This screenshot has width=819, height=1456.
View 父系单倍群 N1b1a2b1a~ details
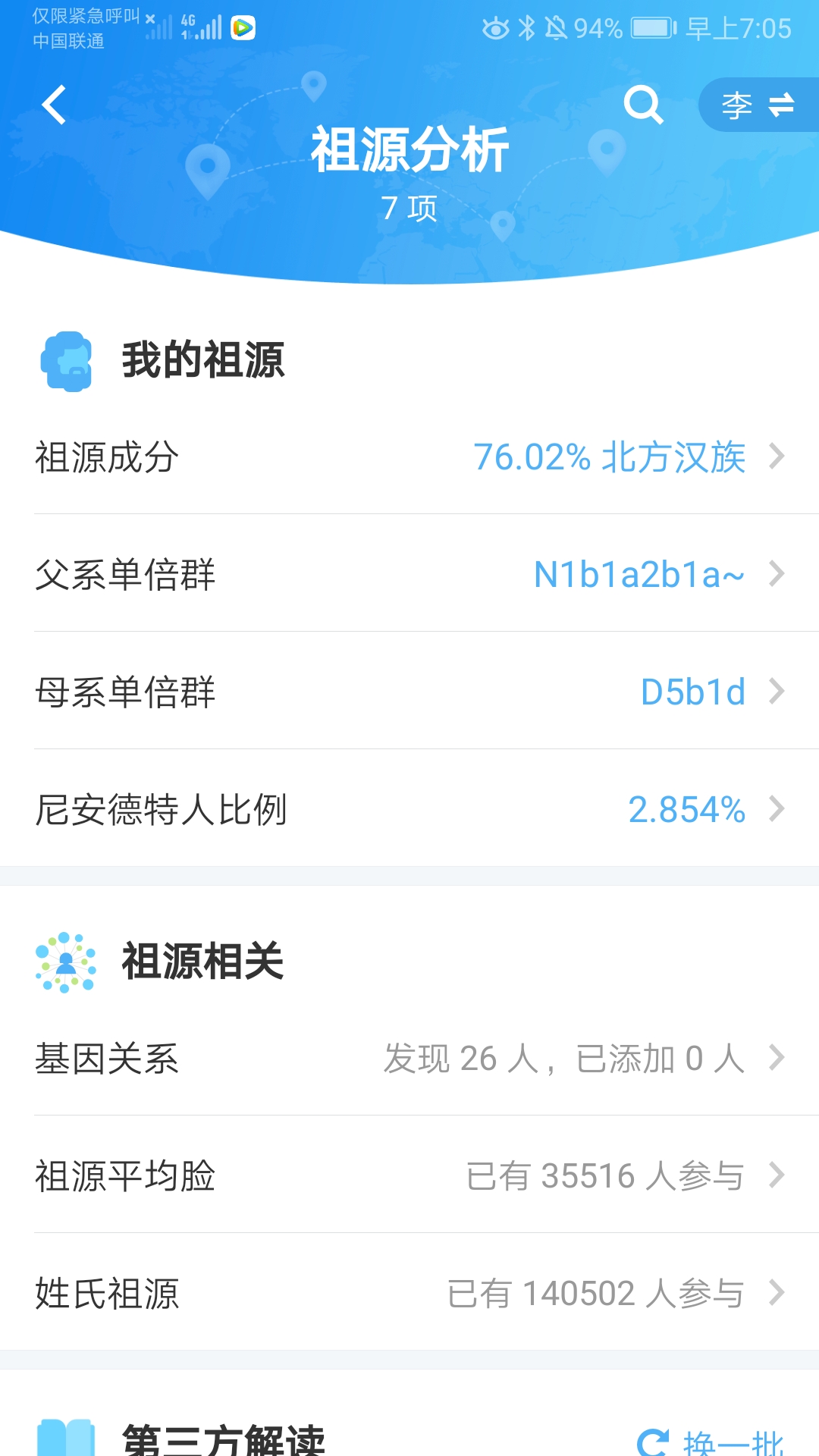point(409,574)
